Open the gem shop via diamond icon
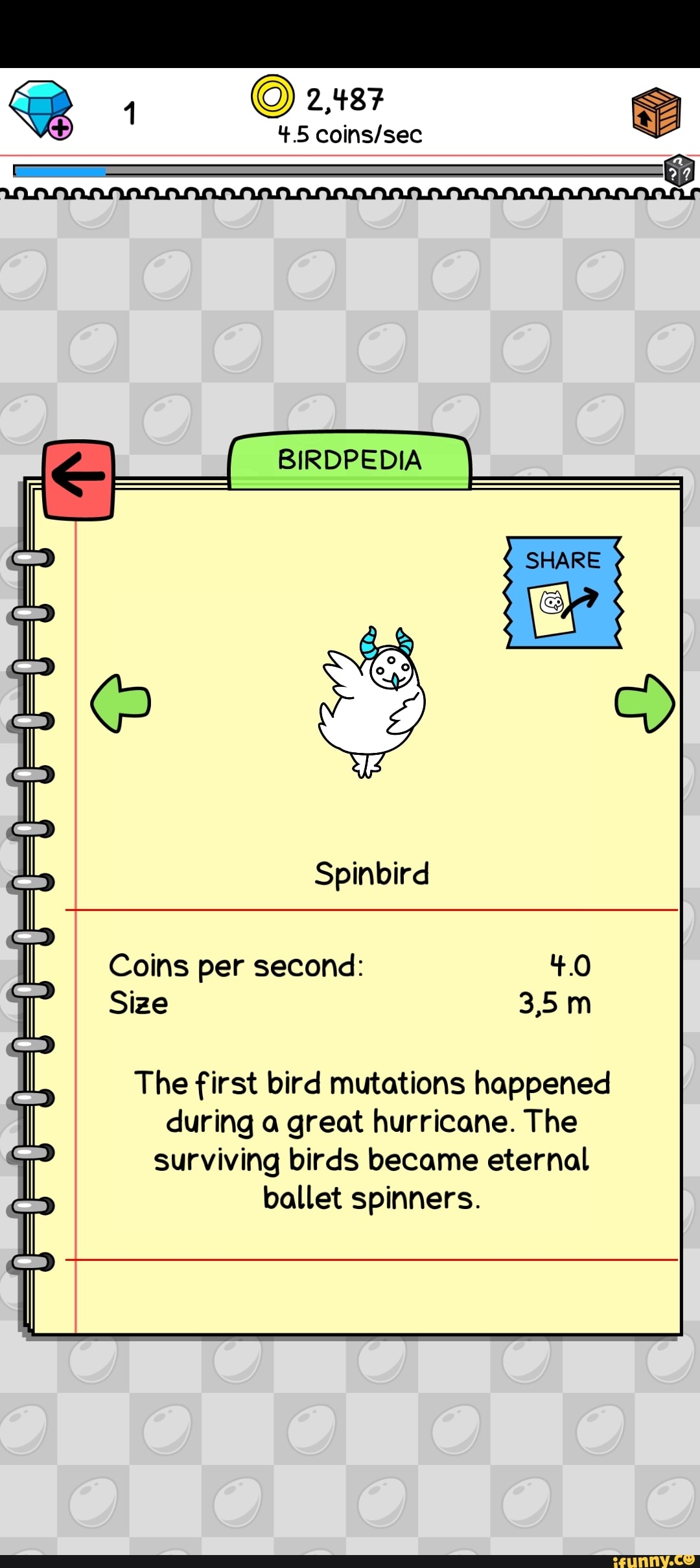This screenshot has width=700, height=1568. point(41,109)
